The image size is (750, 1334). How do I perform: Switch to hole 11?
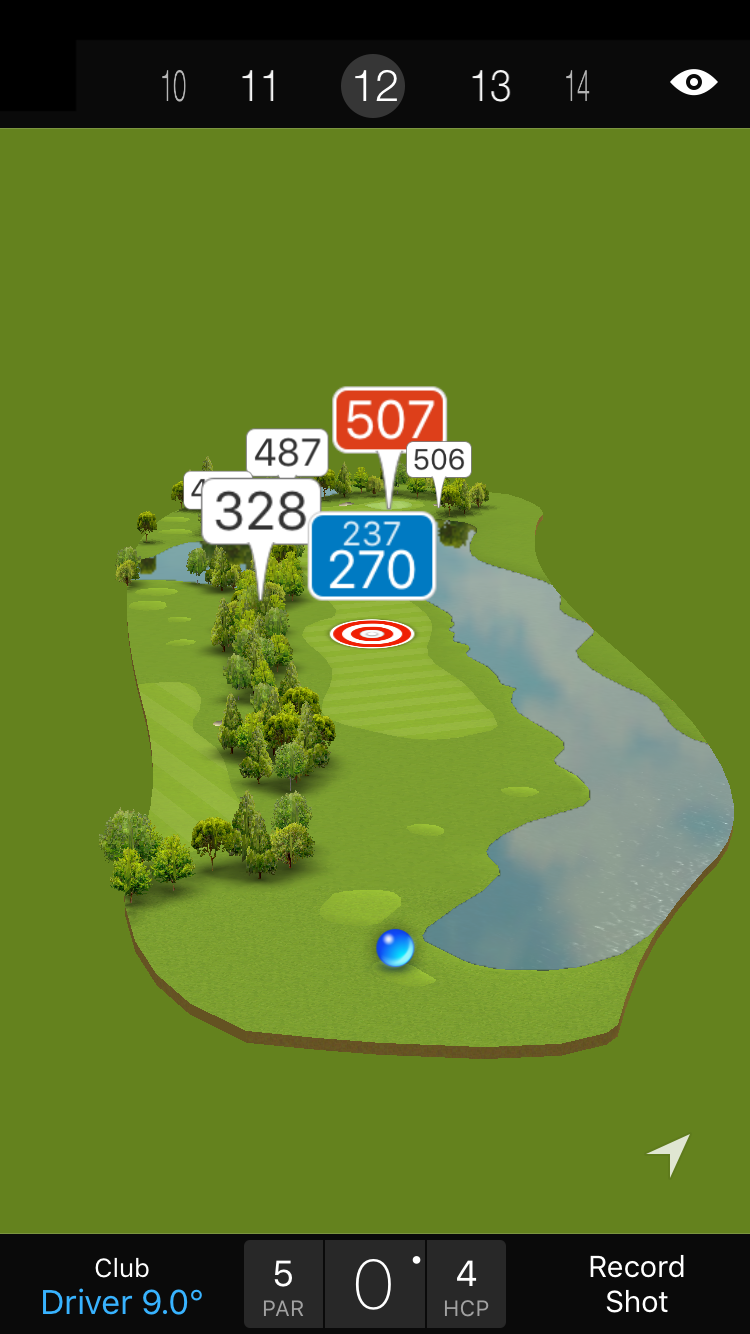pyautogui.click(x=259, y=87)
